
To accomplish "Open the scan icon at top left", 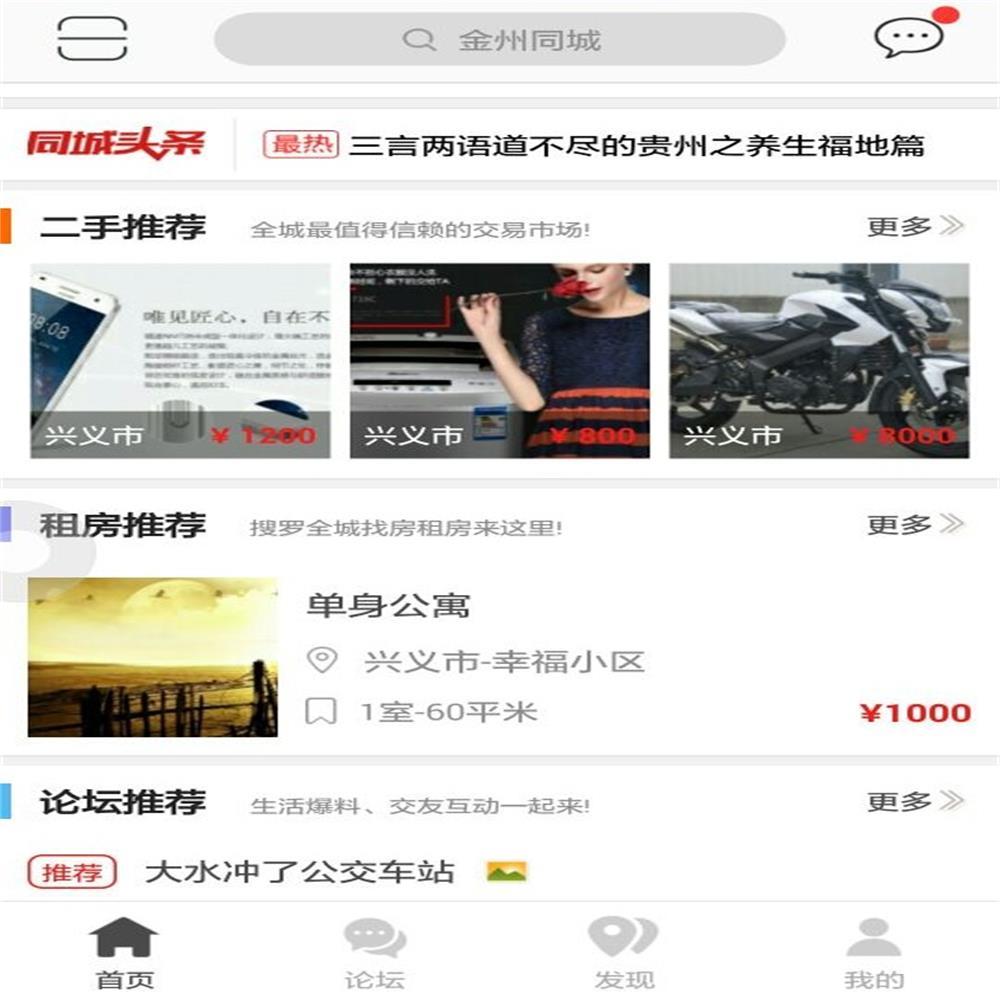I will (x=92, y=39).
